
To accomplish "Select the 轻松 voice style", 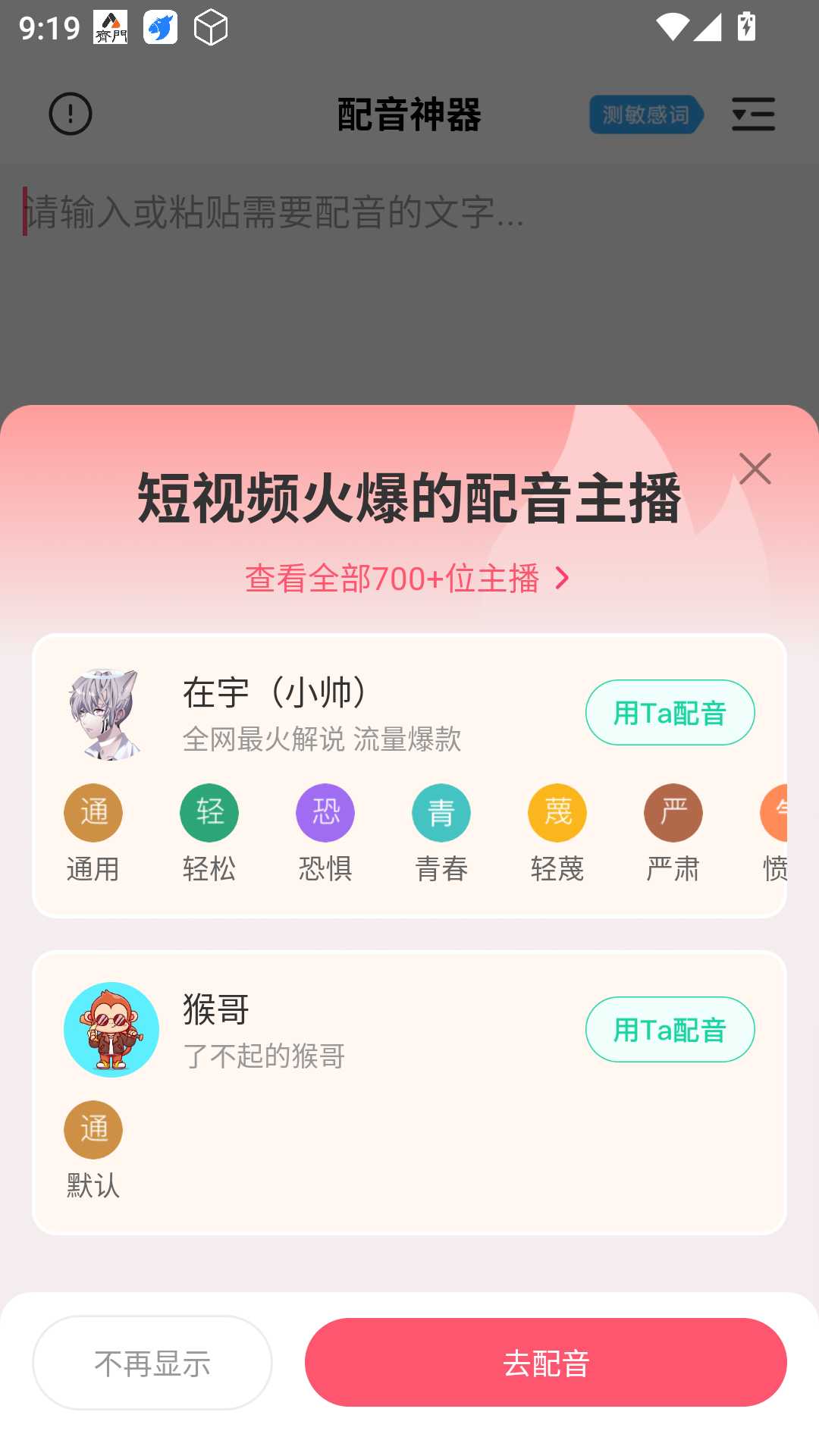I will 209,814.
